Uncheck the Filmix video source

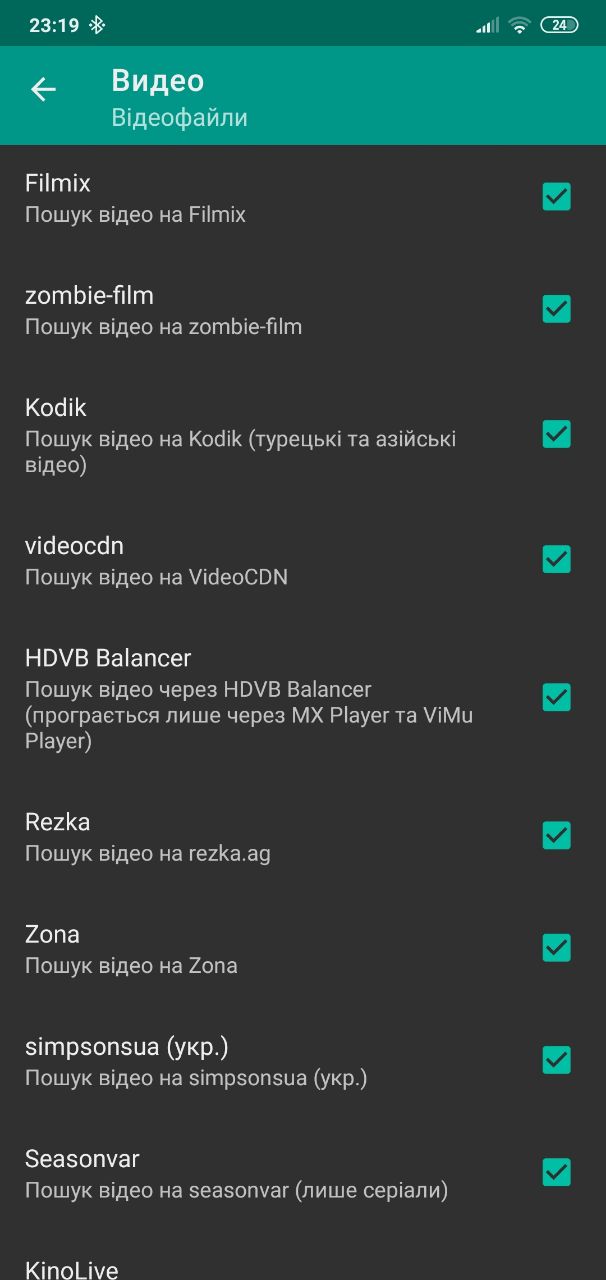pos(556,197)
